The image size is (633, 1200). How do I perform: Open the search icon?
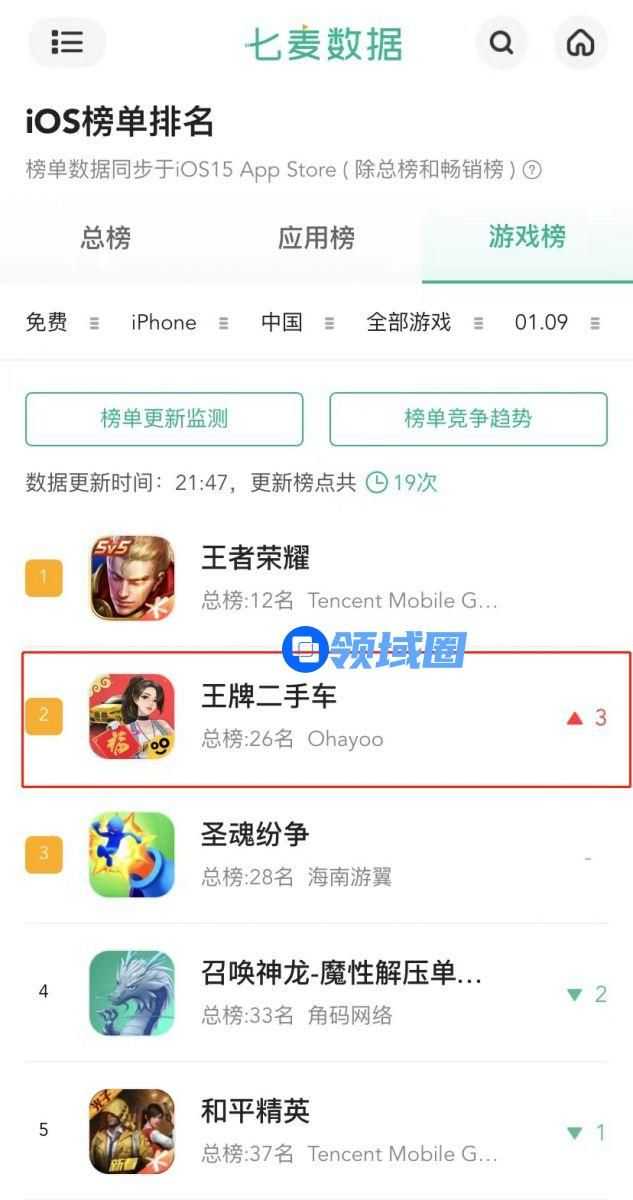point(501,43)
